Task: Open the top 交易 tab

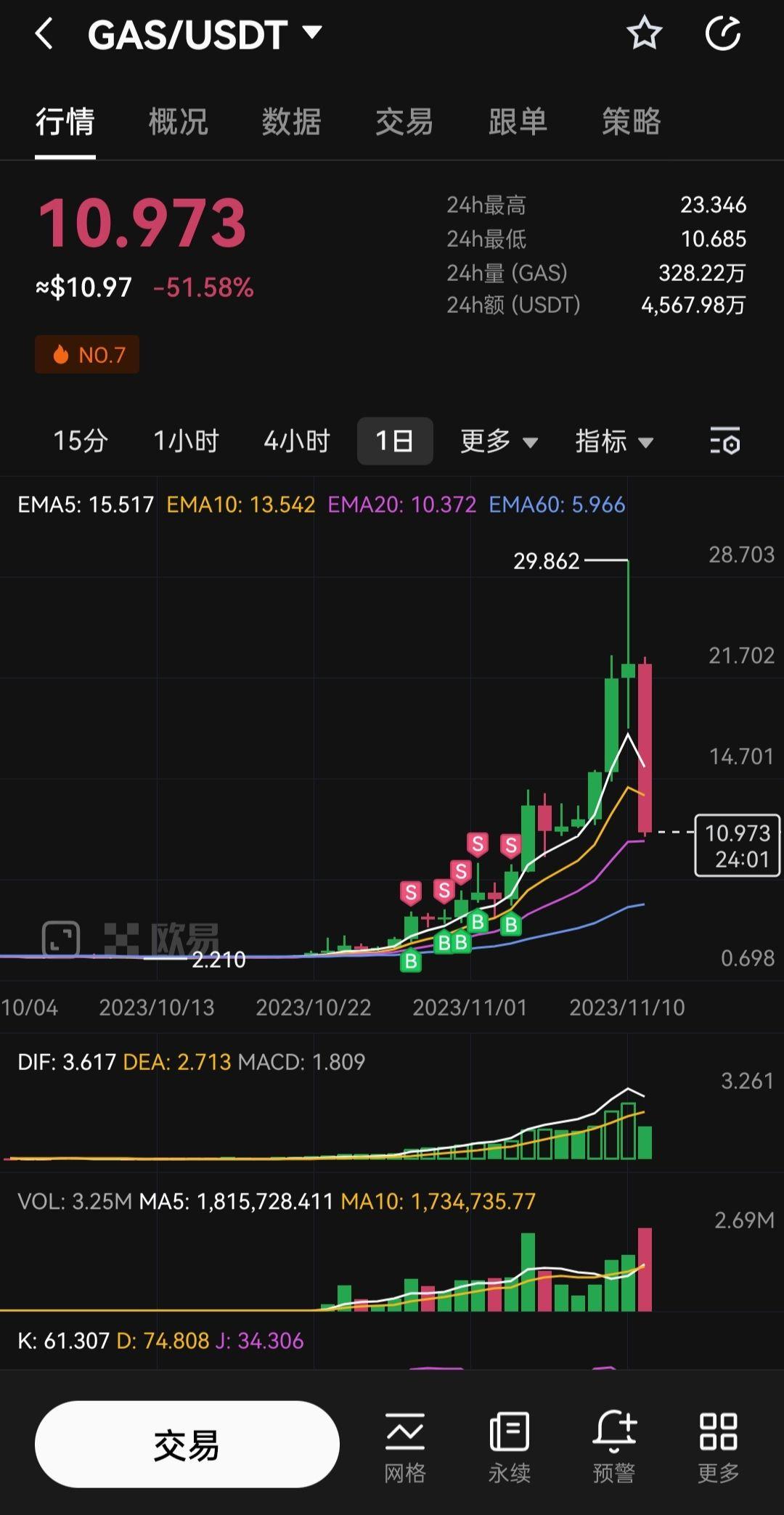Action: (x=404, y=121)
